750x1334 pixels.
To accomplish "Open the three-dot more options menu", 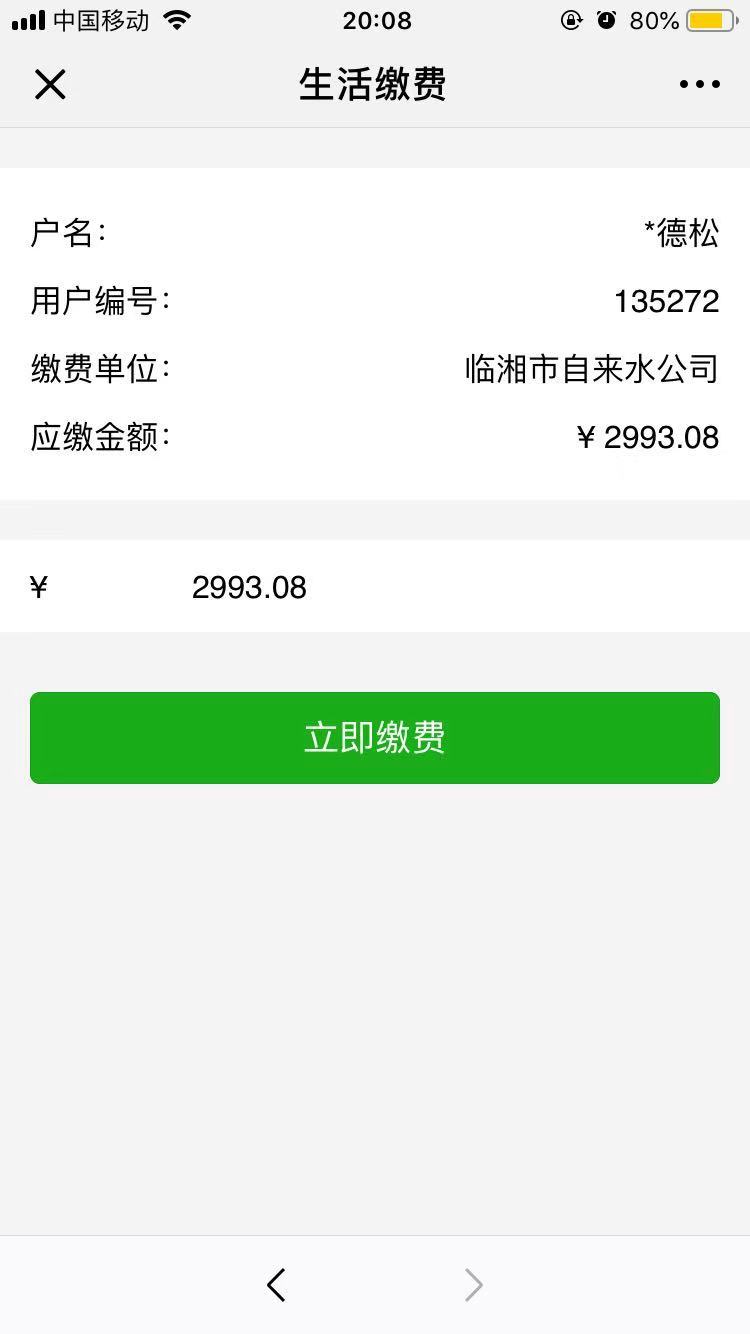I will click(x=699, y=85).
